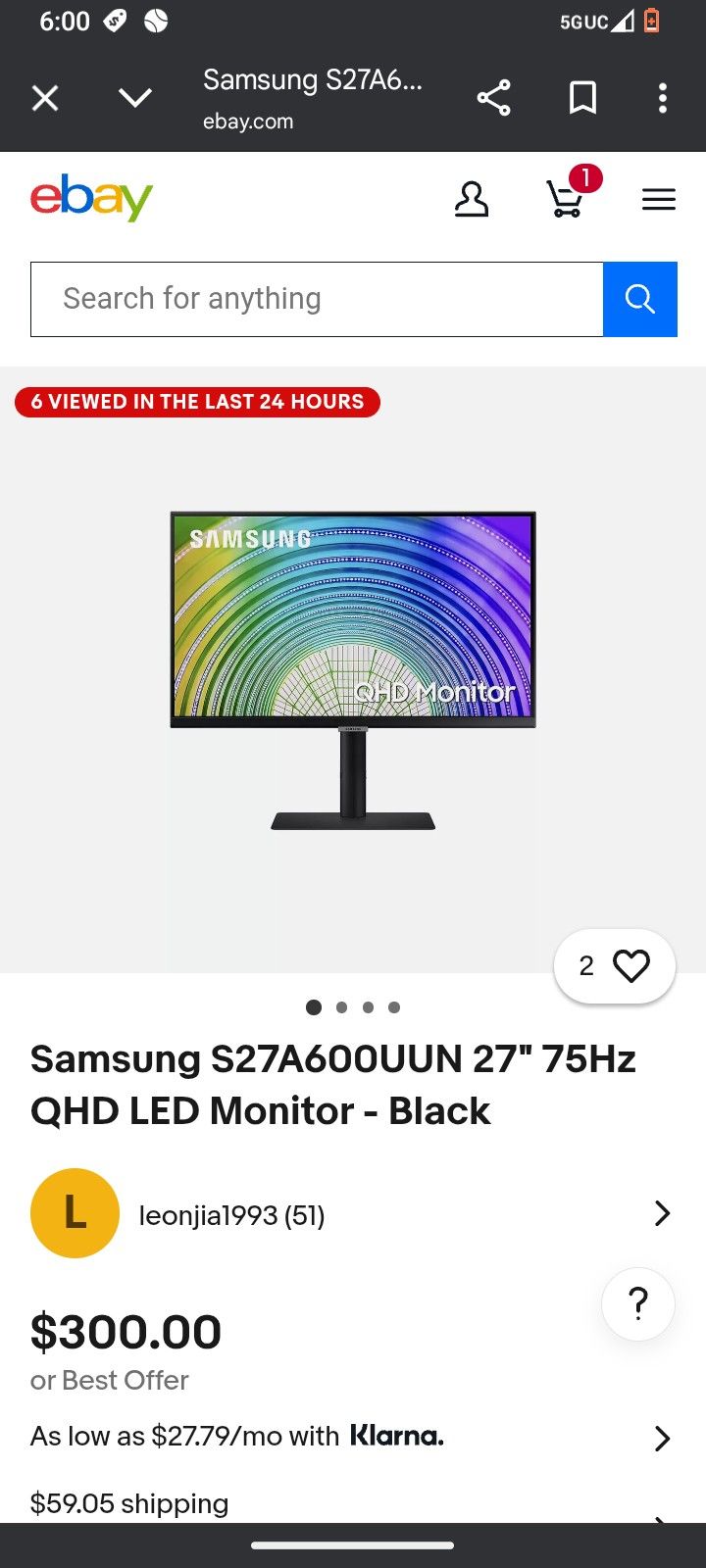This screenshot has width=706, height=1568.
Task: View the 6 viewed in 24 hours badge
Action: pos(196,402)
